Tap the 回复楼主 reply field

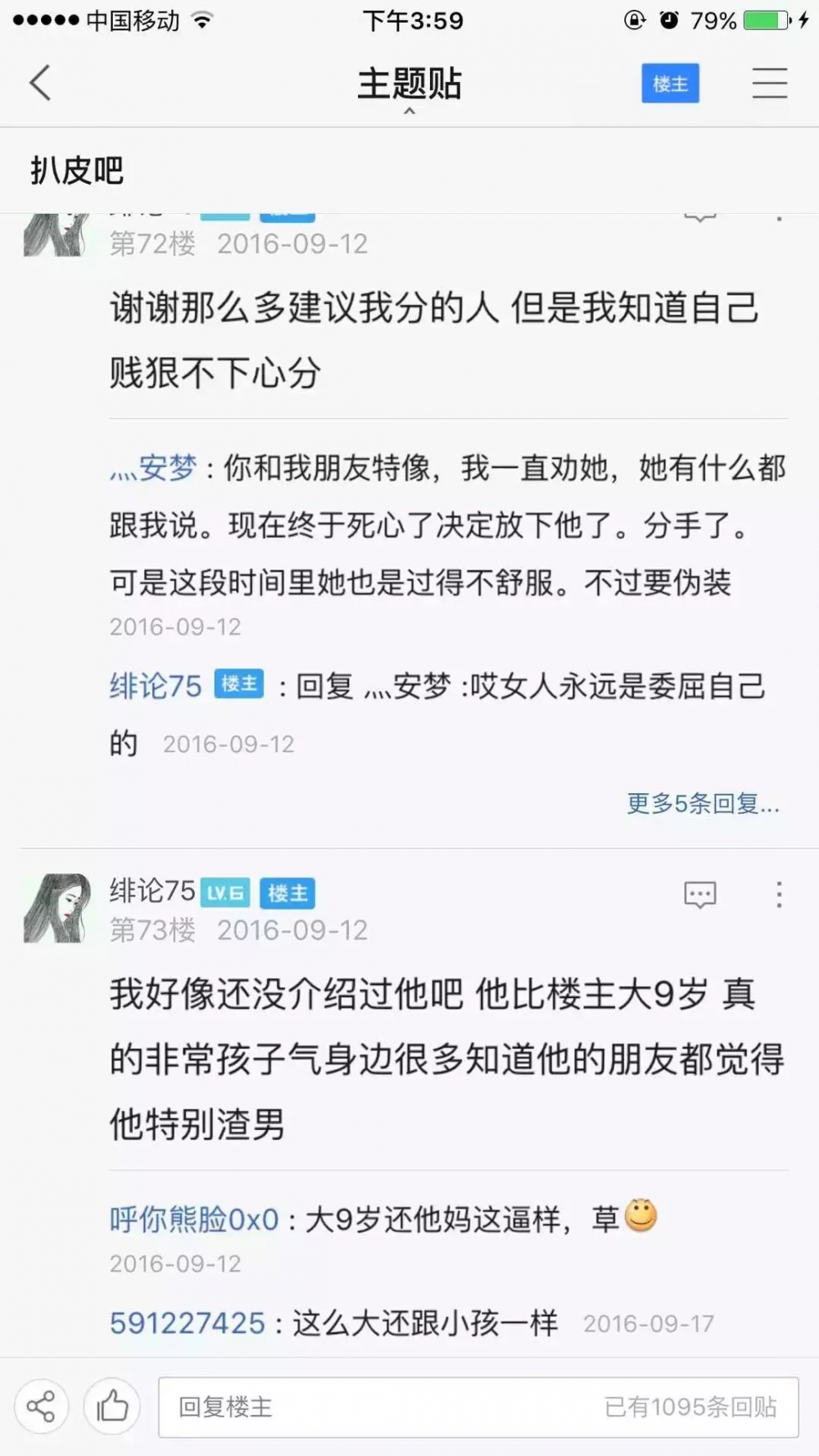click(x=478, y=1407)
